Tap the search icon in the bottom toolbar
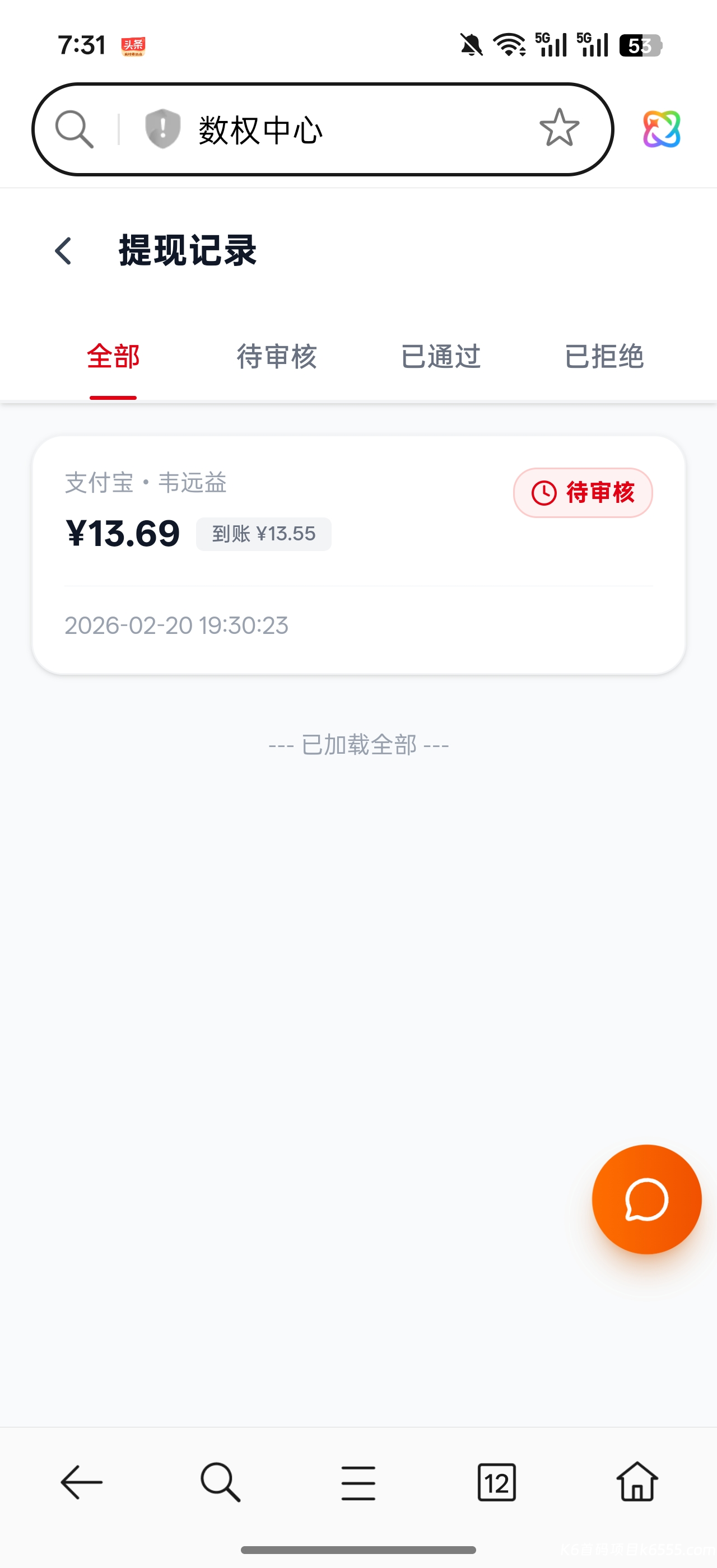This screenshot has height=1568, width=717. [x=220, y=1483]
